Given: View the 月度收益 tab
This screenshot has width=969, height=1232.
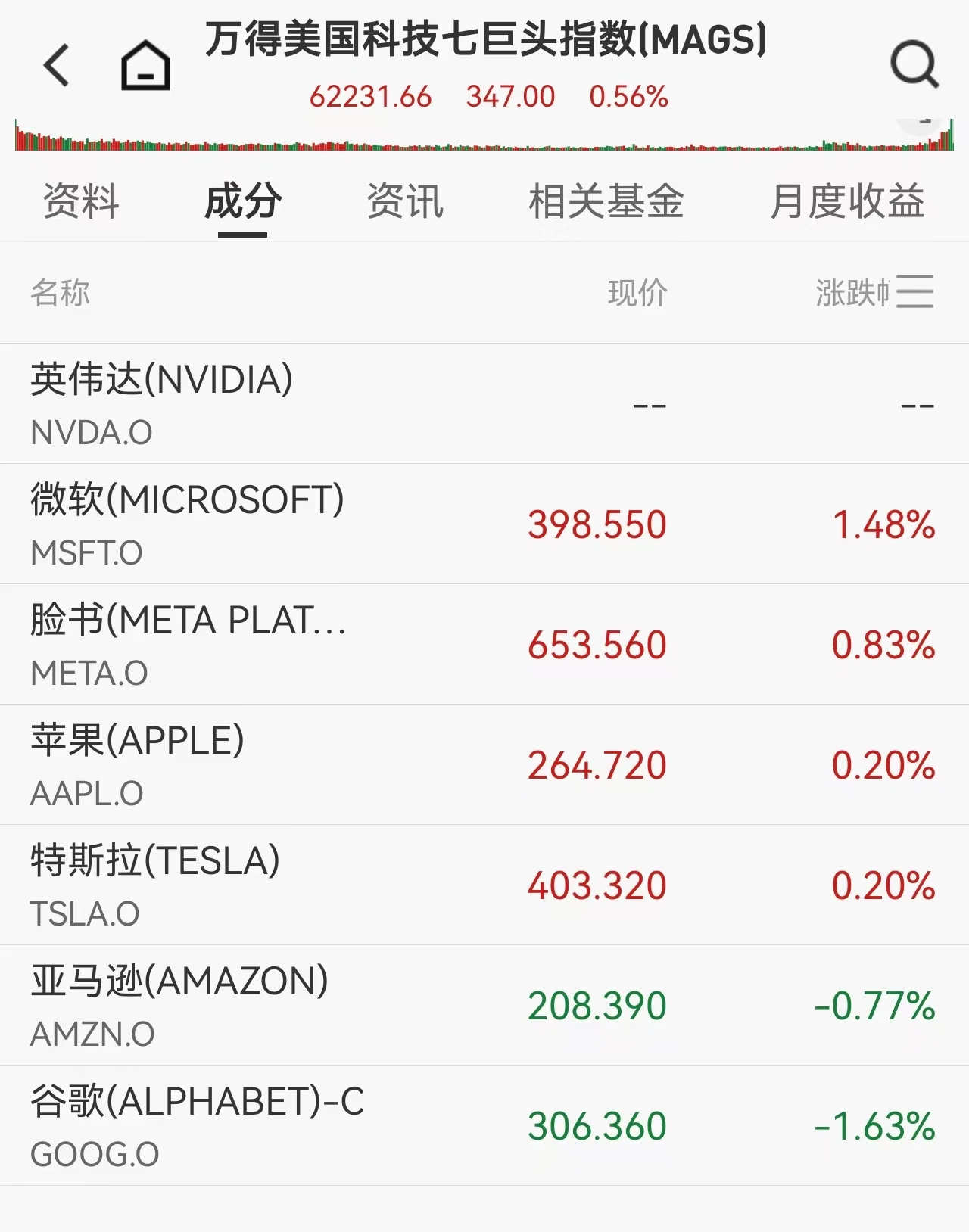Looking at the screenshot, I should pos(847,202).
